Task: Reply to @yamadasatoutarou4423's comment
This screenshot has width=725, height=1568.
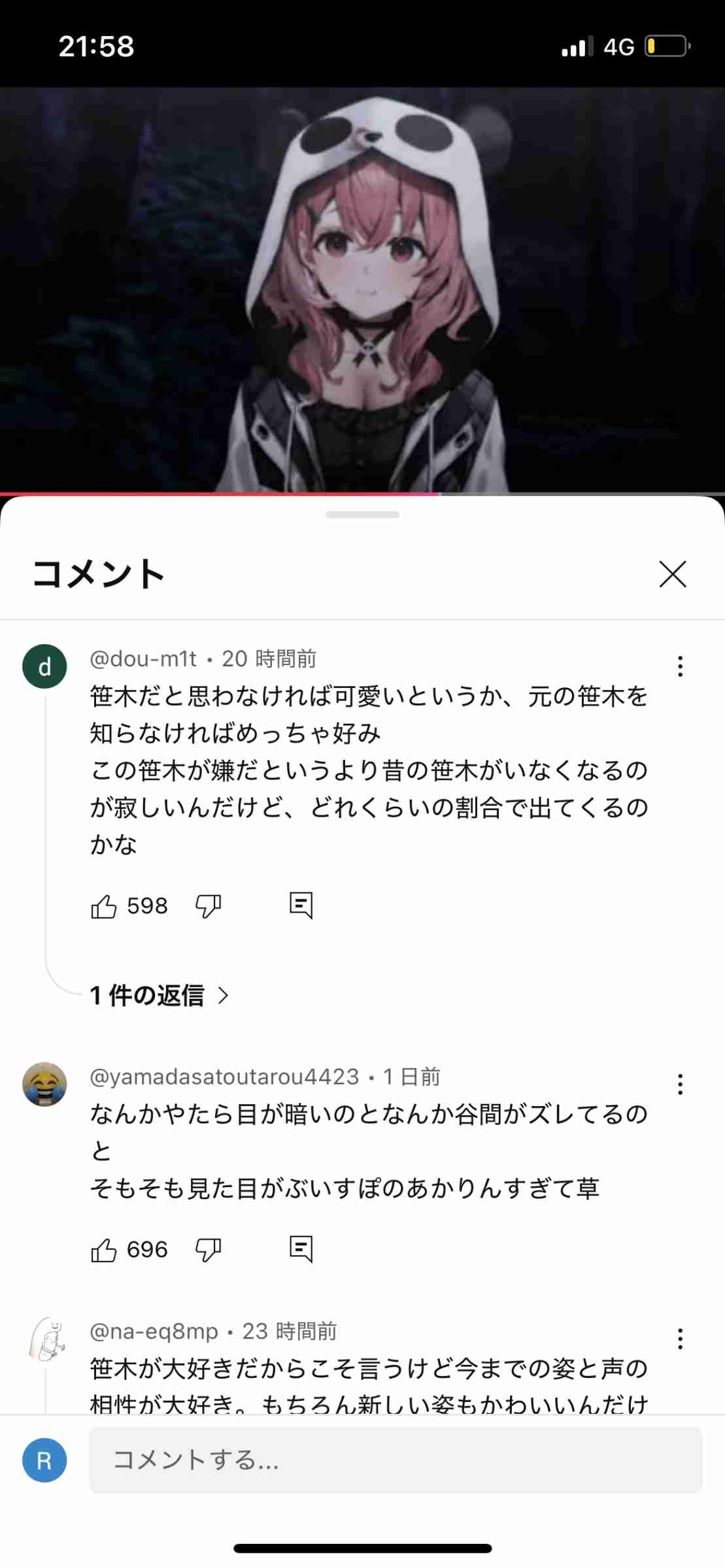Action: tap(301, 1250)
